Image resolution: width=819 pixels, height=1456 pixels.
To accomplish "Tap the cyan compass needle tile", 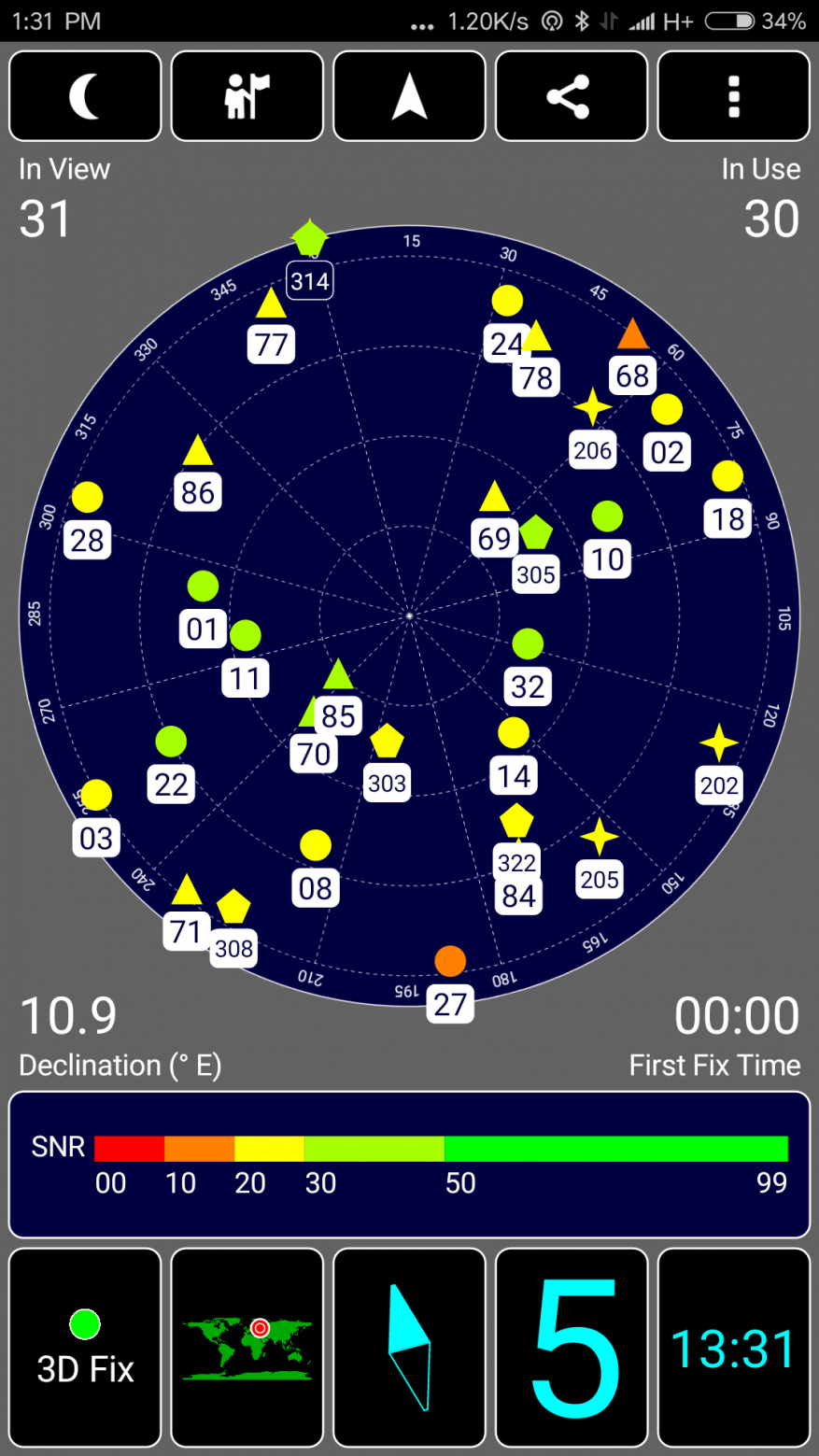I will 409,1348.
